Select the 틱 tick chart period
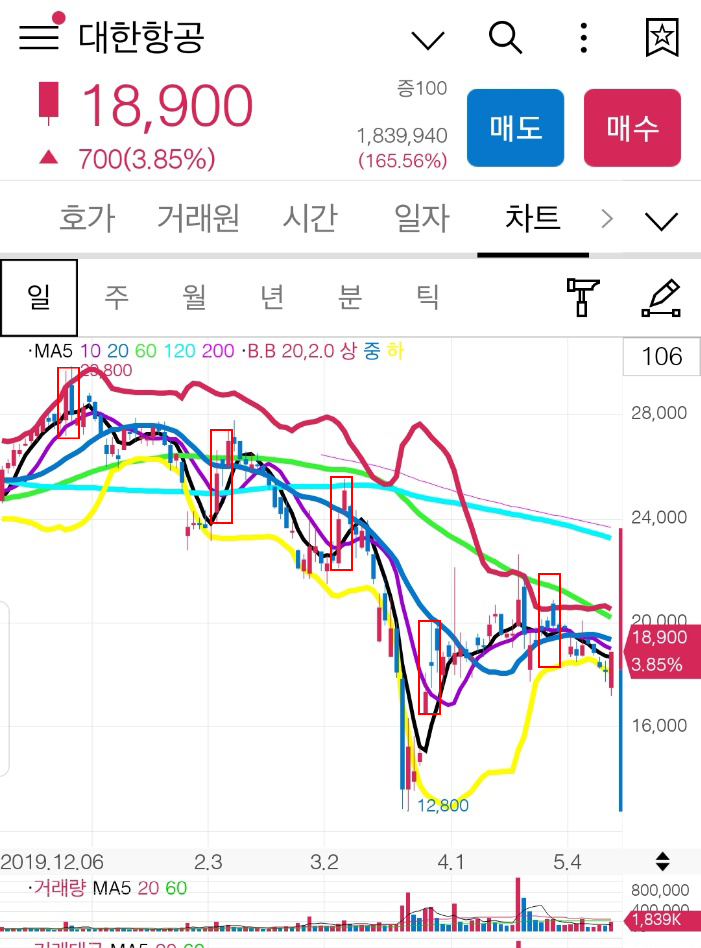 coord(428,297)
